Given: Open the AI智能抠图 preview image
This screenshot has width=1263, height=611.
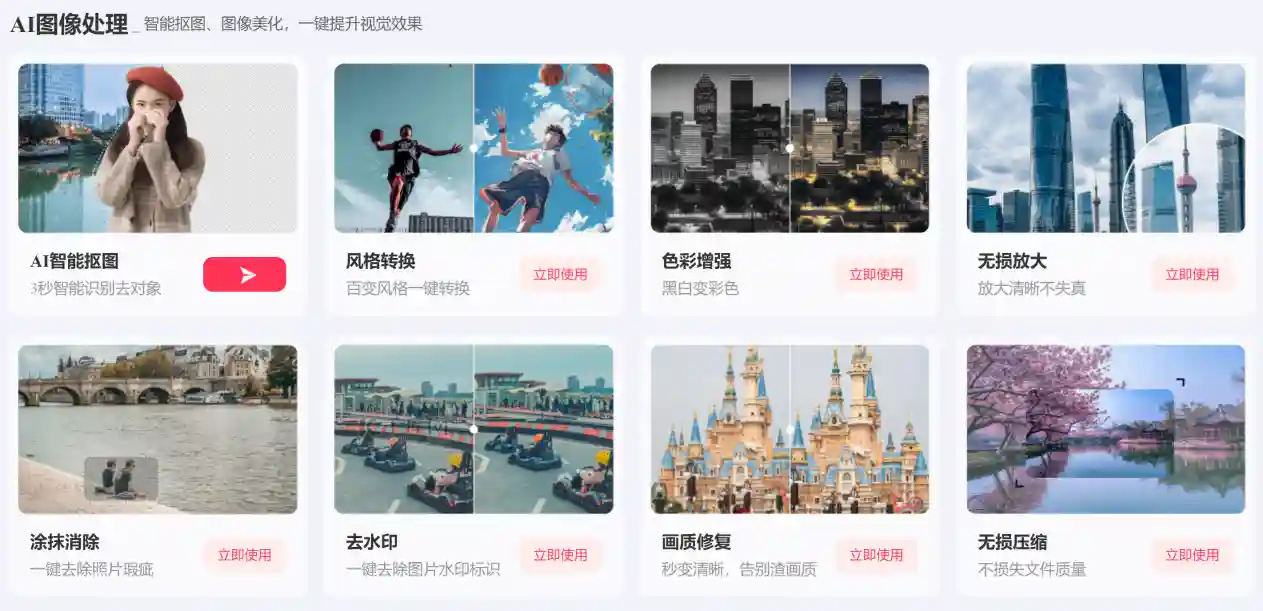Looking at the screenshot, I should pos(158,148).
